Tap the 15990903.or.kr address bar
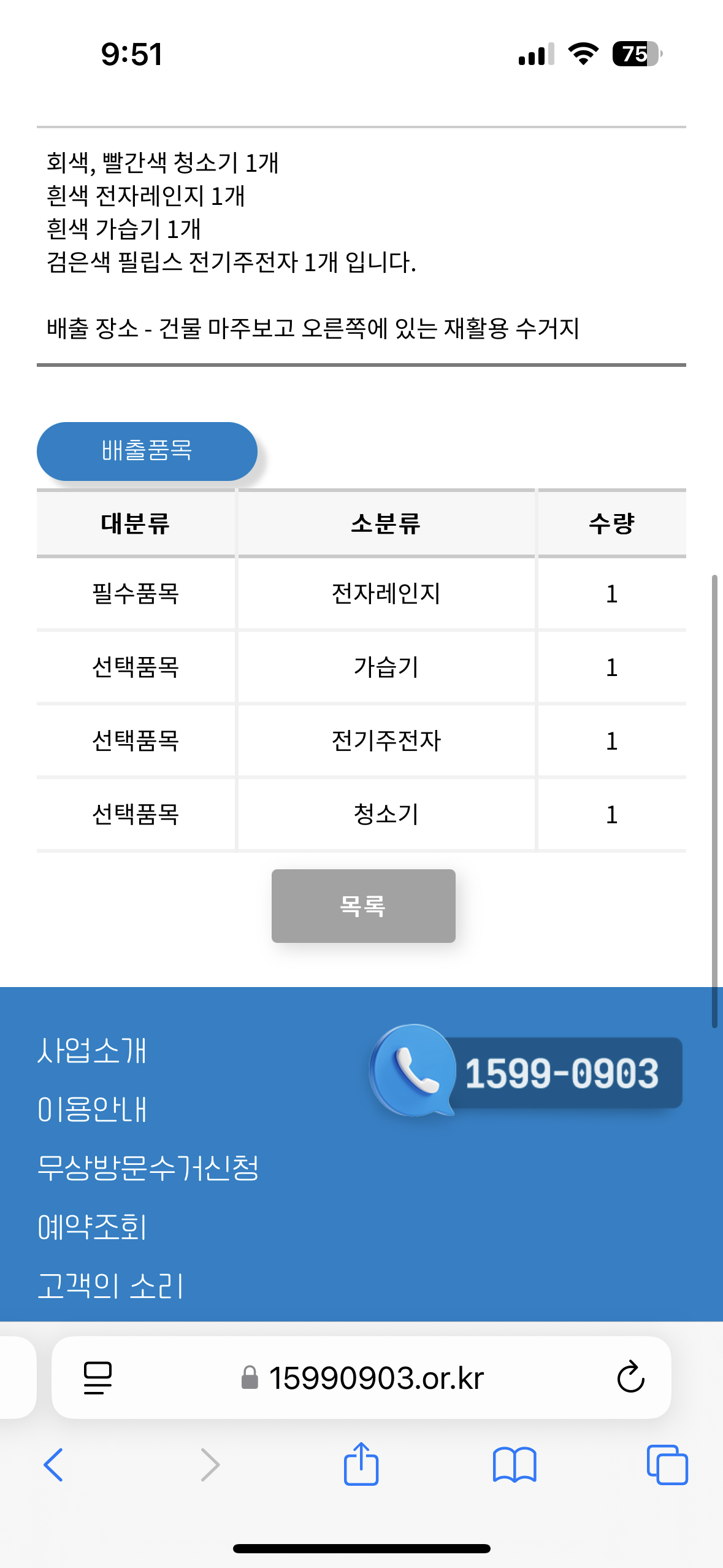723x1568 pixels. [x=375, y=1378]
